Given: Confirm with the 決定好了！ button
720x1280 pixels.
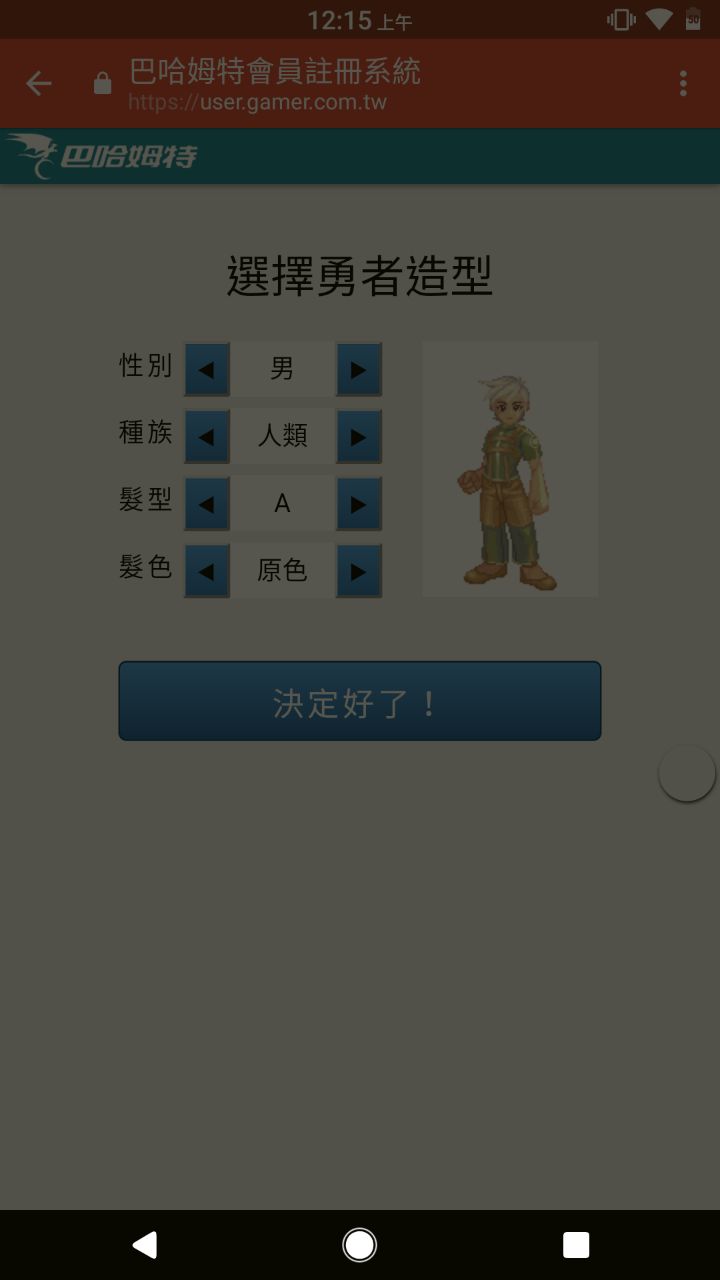Looking at the screenshot, I should pyautogui.click(x=360, y=701).
